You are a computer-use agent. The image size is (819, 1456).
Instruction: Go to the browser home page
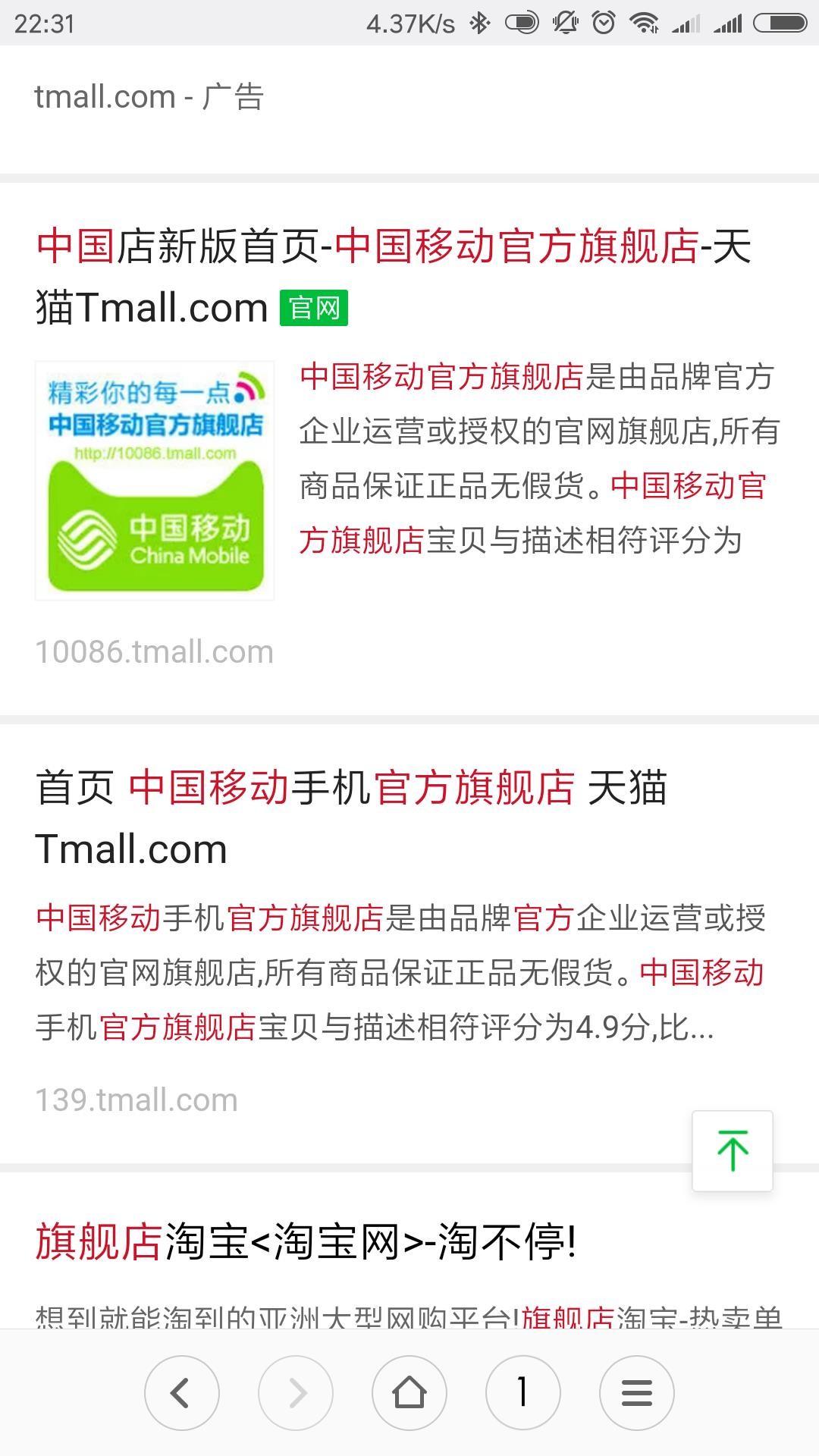409,1392
